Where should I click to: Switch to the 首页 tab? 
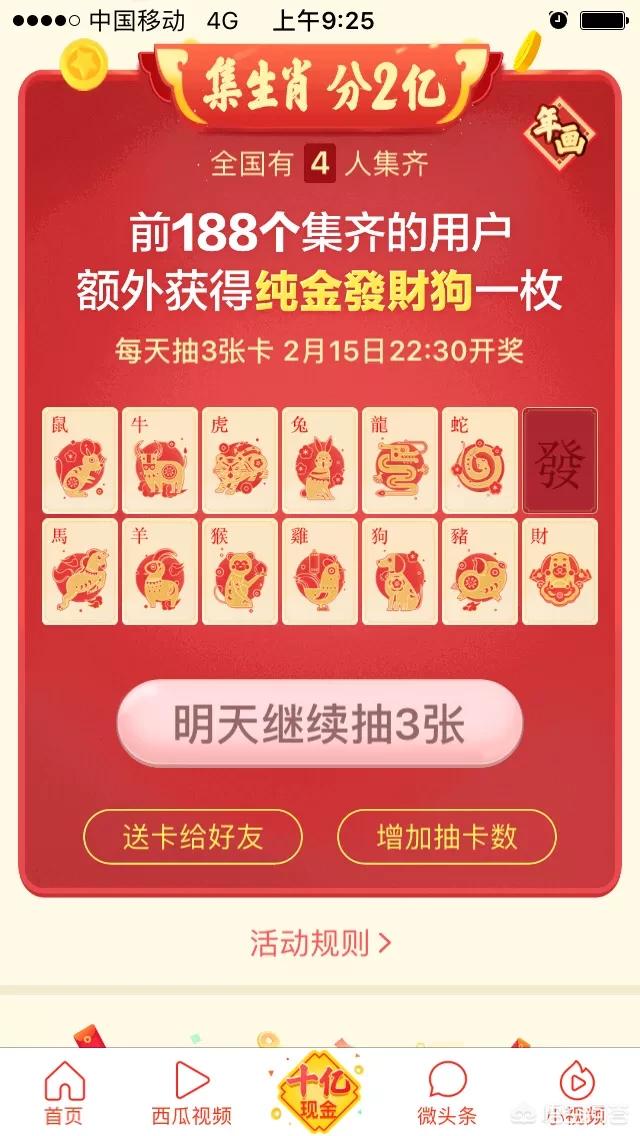64,1092
